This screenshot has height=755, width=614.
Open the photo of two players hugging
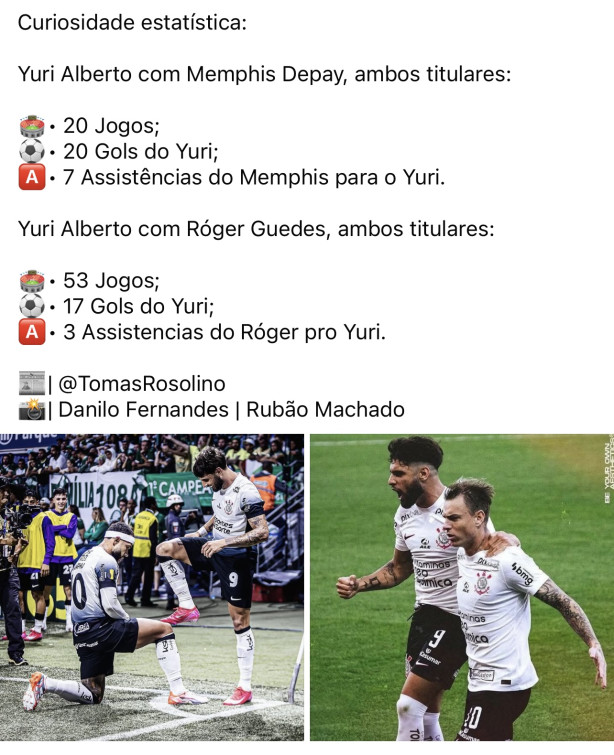[x=461, y=587]
